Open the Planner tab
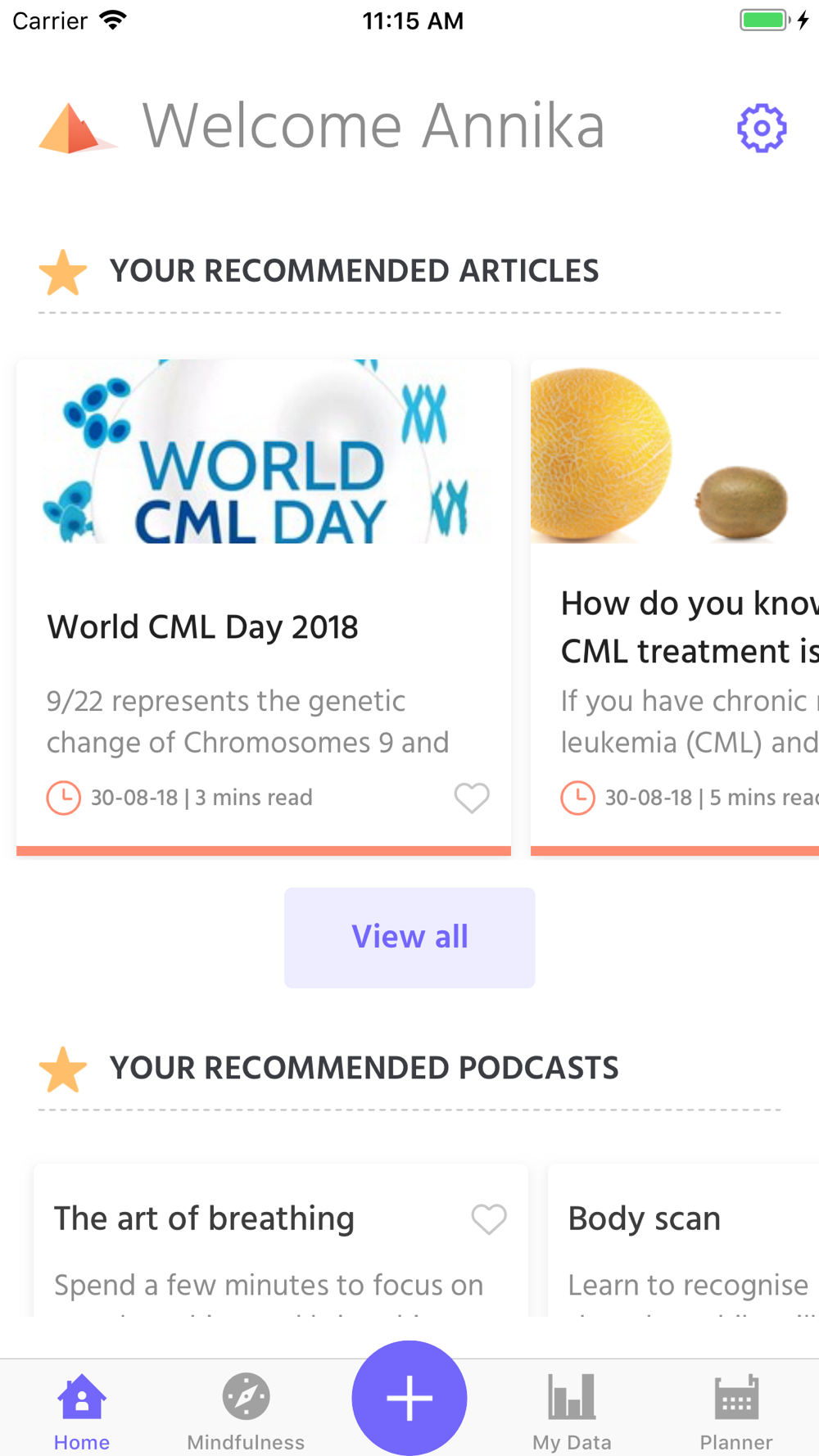The height and width of the screenshot is (1456, 819). (x=735, y=1412)
